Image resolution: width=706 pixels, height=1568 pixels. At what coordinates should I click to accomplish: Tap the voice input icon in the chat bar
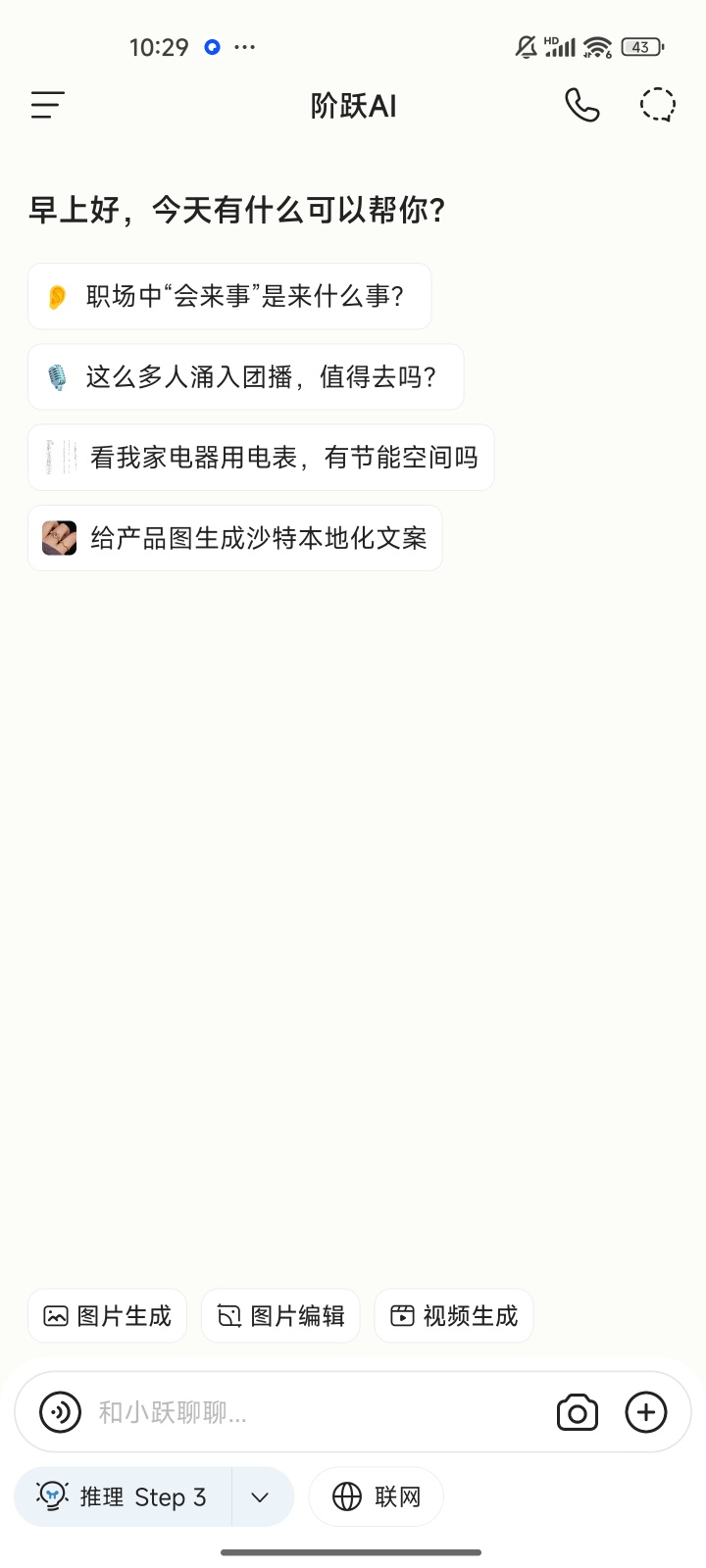[60, 1412]
